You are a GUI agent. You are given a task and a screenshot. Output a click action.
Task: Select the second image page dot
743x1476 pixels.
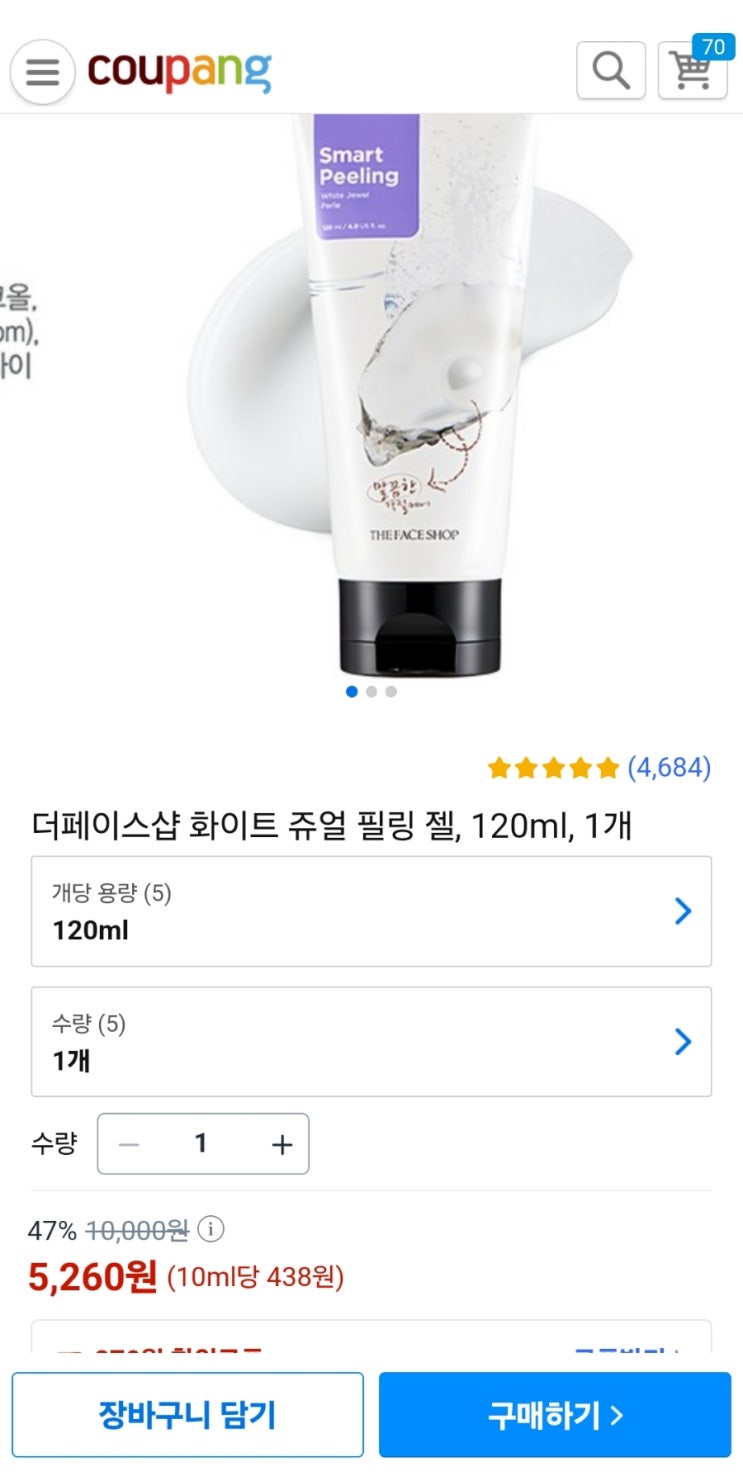371,691
